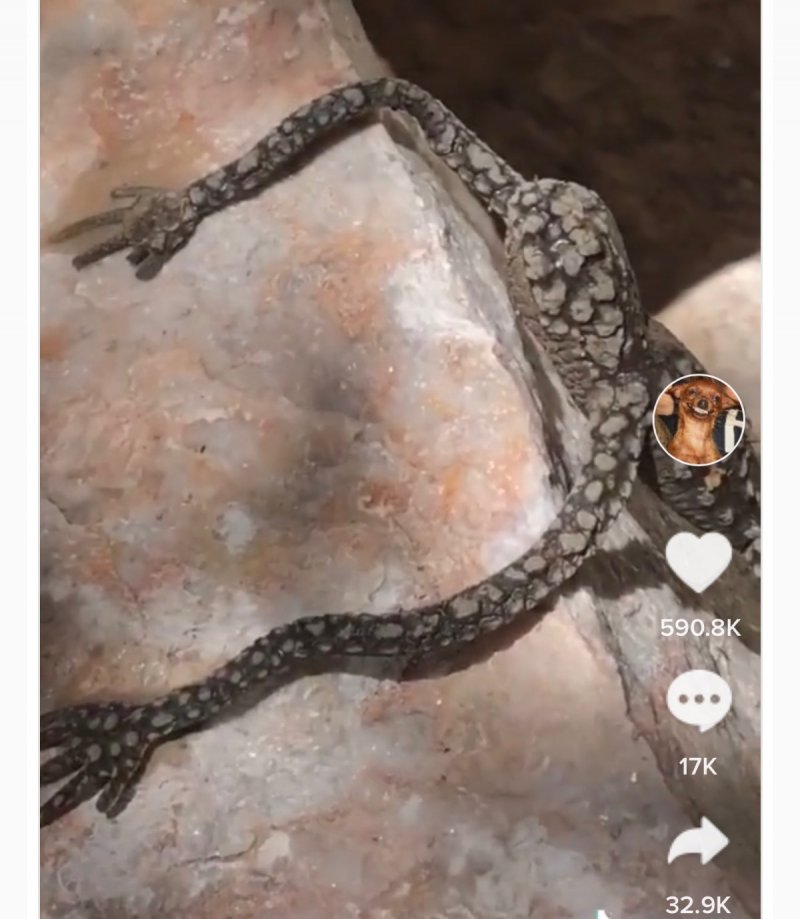Image resolution: width=800 pixels, height=919 pixels.
Task: Open the creator's profile avatar
Action: 698,420
